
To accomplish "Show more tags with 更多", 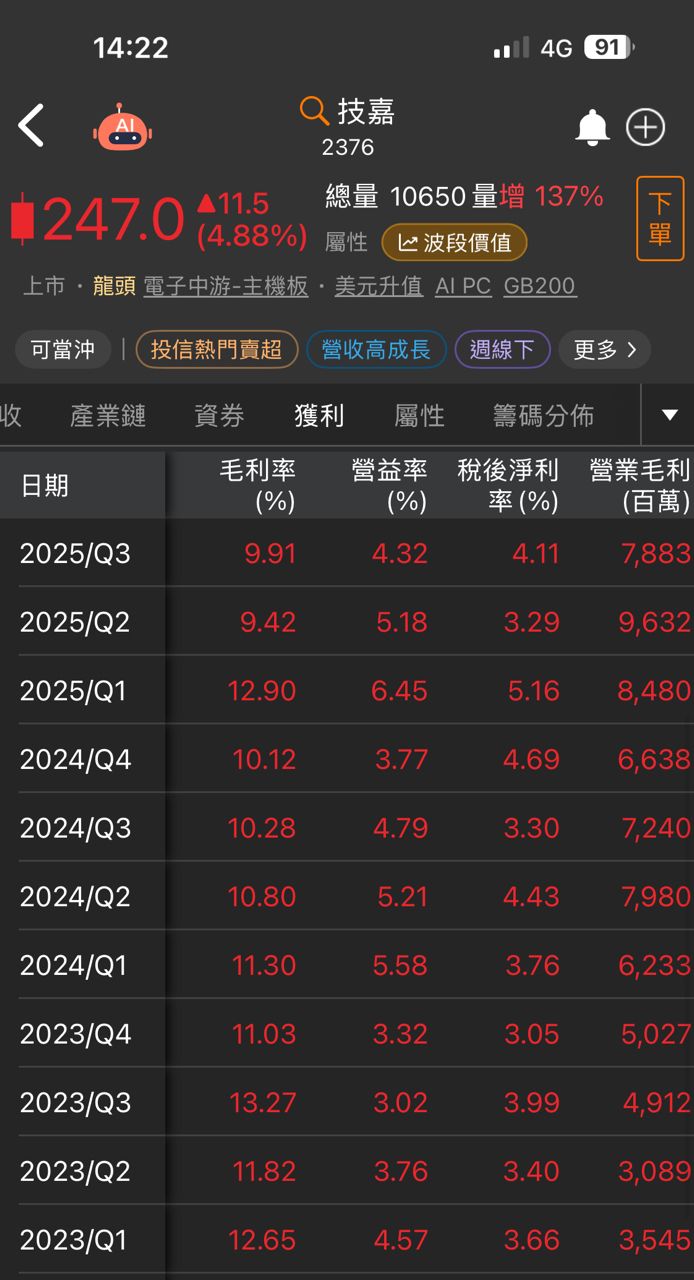I will point(604,349).
